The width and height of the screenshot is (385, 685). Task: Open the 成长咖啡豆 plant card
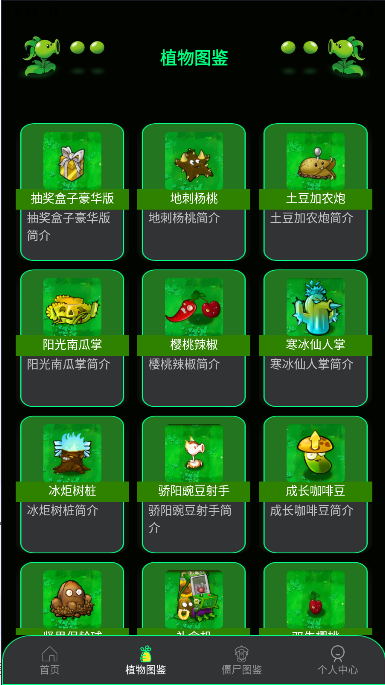tap(316, 484)
